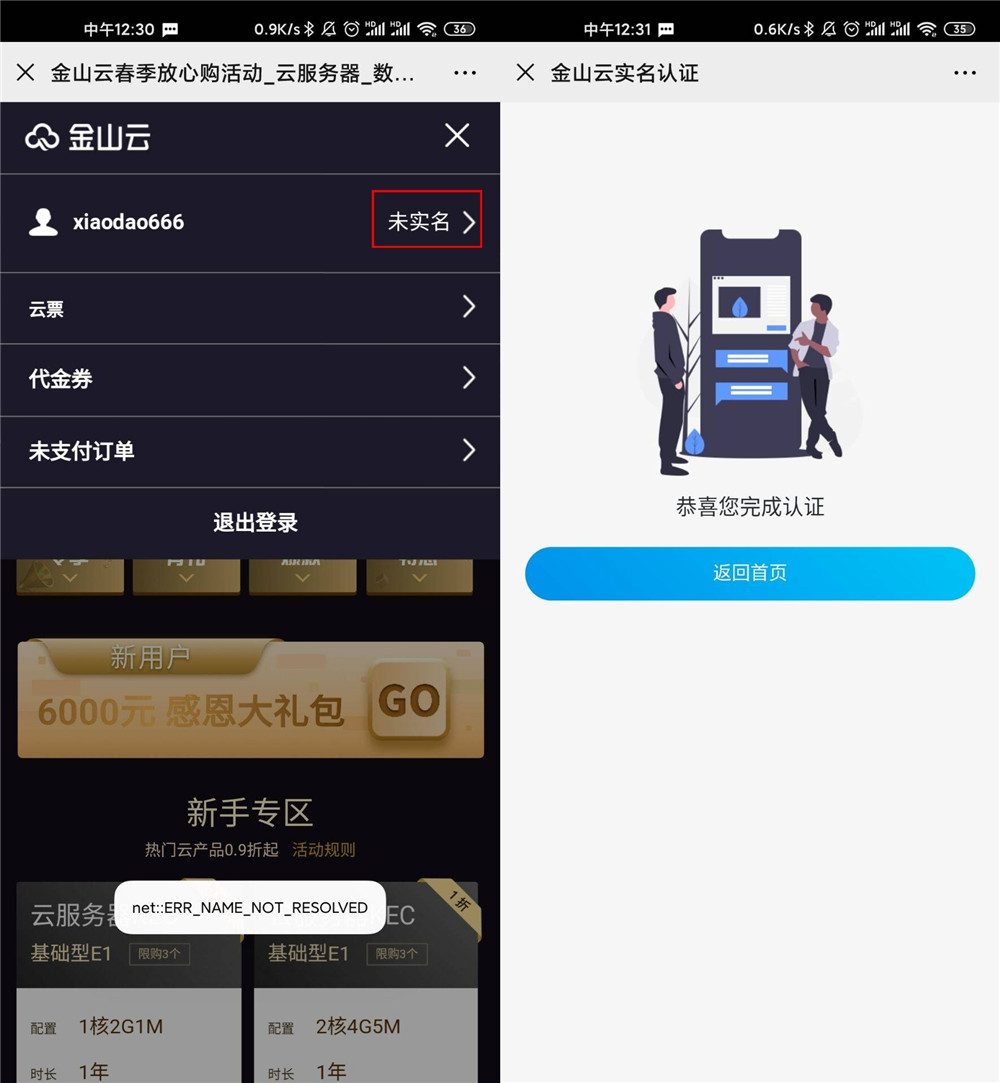Open the 活动规则 link
The width and height of the screenshot is (1000, 1083).
coord(323,850)
